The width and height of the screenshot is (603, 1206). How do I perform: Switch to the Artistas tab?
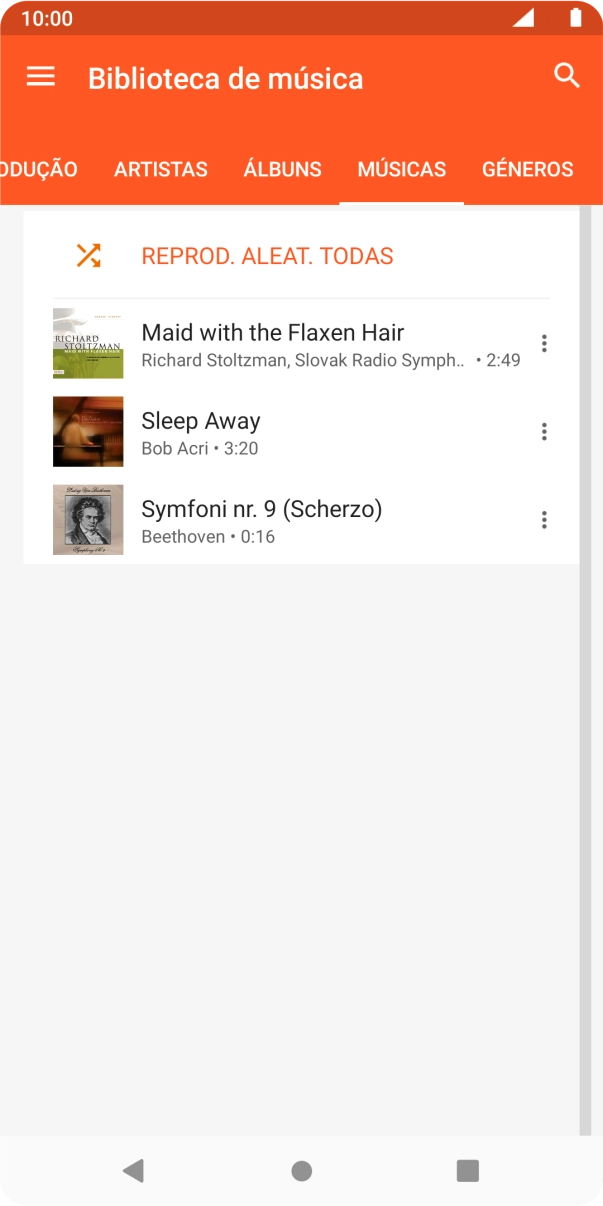[x=161, y=169]
